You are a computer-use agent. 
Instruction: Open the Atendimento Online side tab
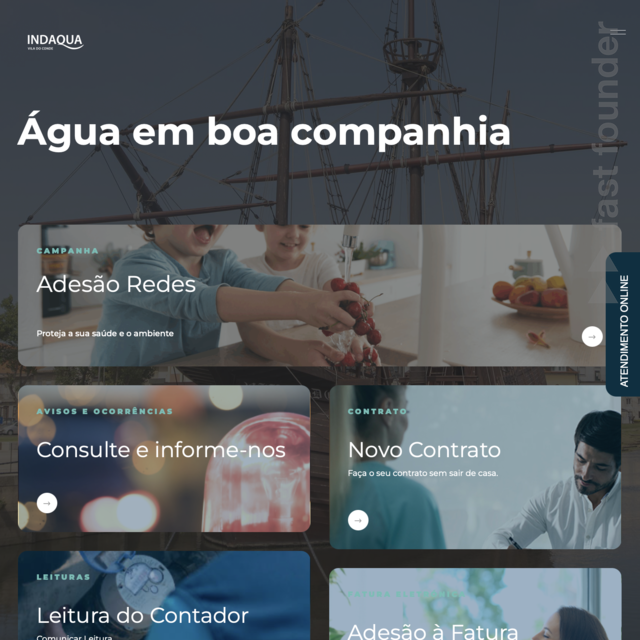[x=624, y=325]
